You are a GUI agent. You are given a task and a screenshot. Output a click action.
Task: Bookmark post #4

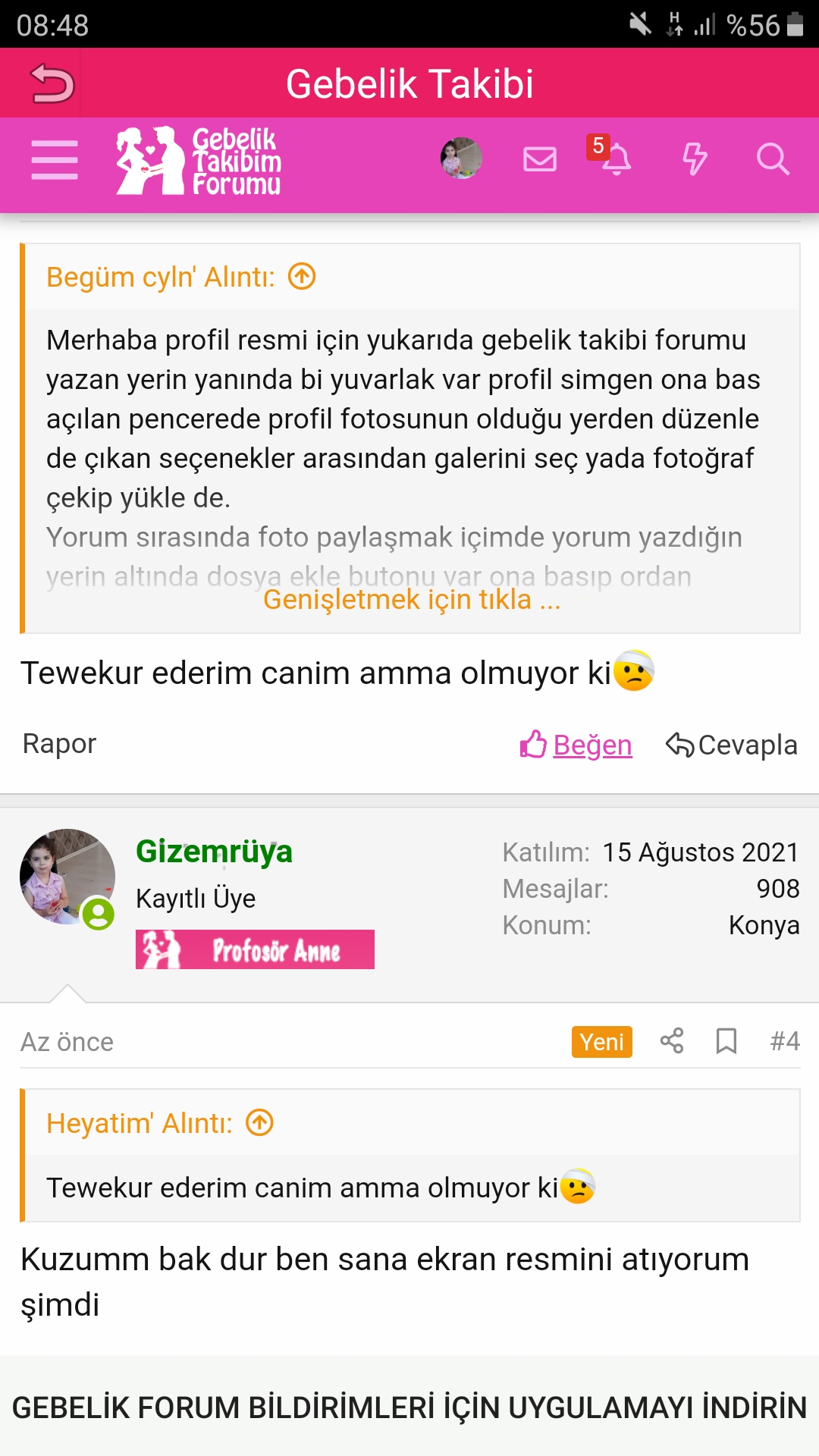coord(726,1041)
